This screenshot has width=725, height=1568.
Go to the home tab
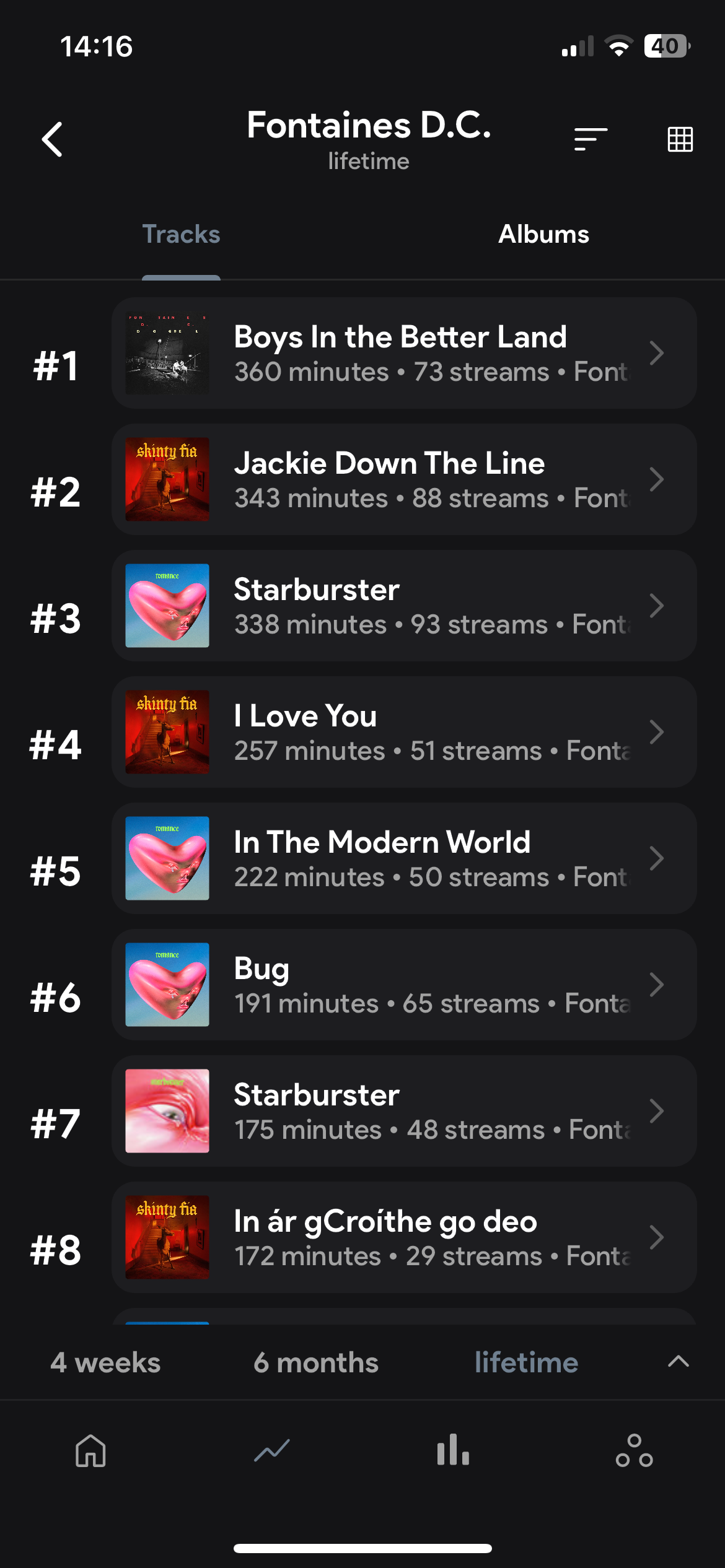(91, 1450)
